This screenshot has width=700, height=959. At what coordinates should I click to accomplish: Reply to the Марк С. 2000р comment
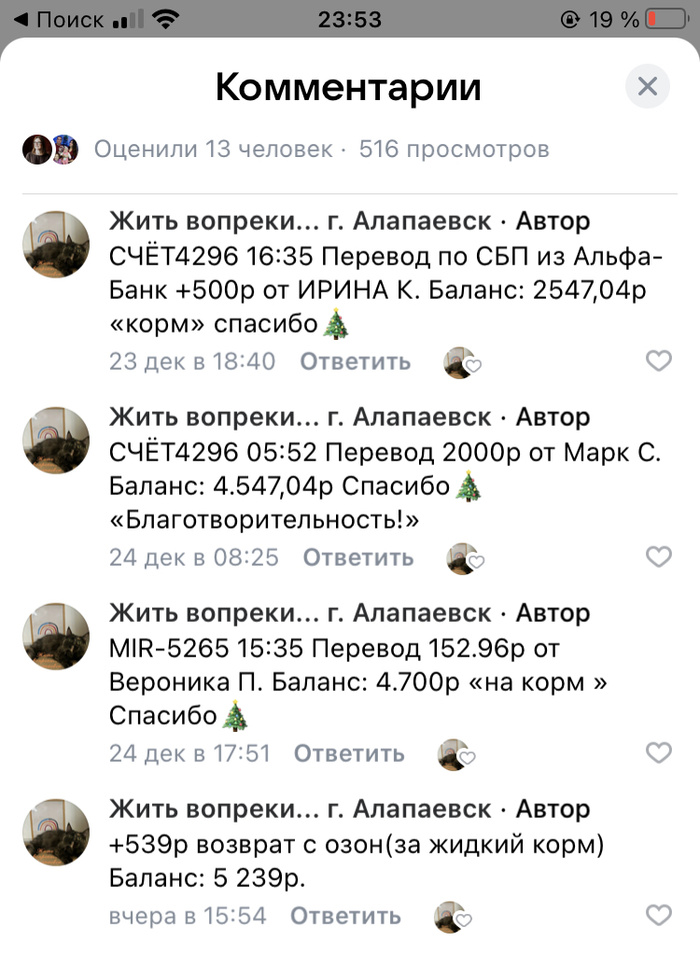(358, 557)
